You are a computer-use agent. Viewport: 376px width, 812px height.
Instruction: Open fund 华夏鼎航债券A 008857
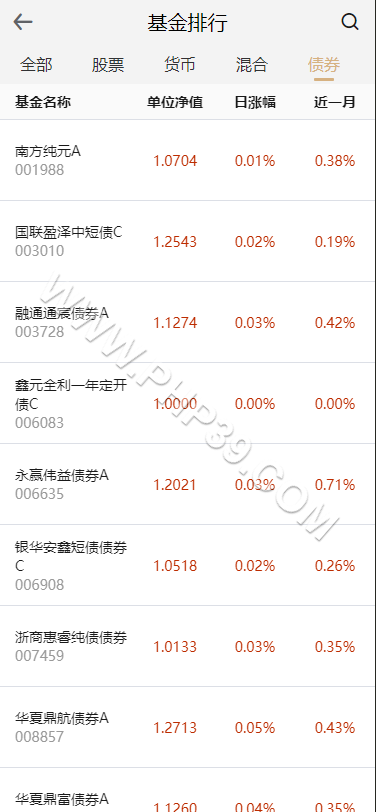pyautogui.click(x=188, y=727)
